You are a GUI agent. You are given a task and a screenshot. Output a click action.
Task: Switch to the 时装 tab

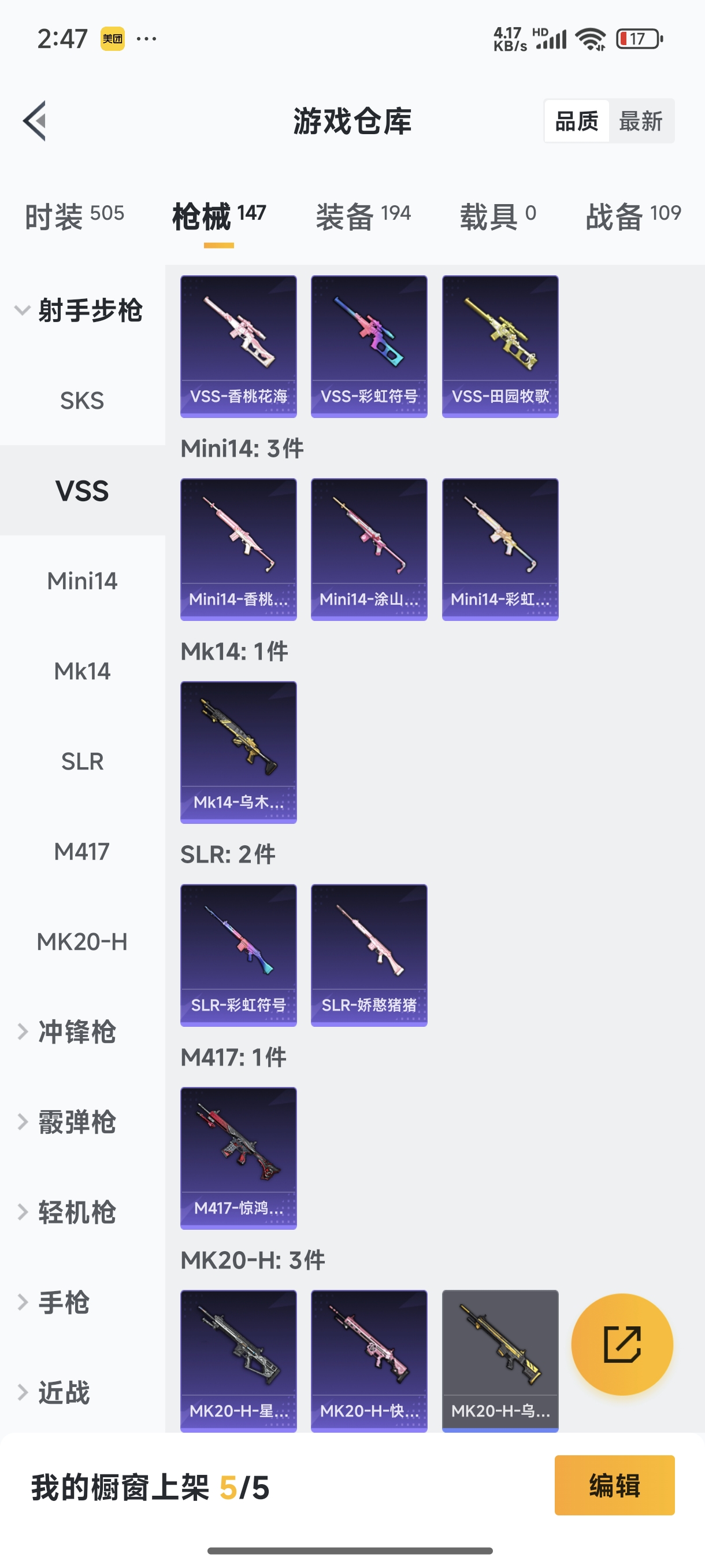[74, 216]
